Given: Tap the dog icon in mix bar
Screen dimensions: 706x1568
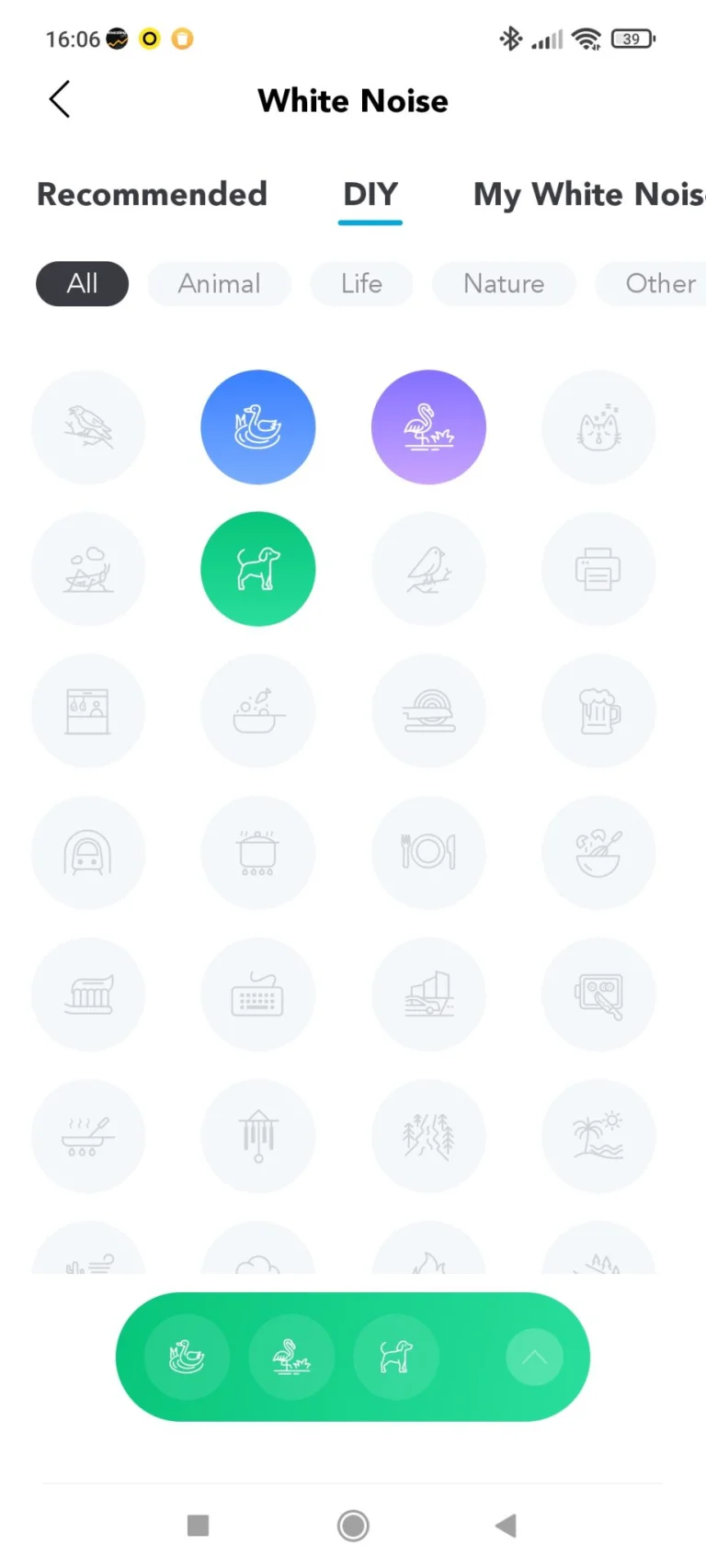Looking at the screenshot, I should click(x=396, y=1357).
